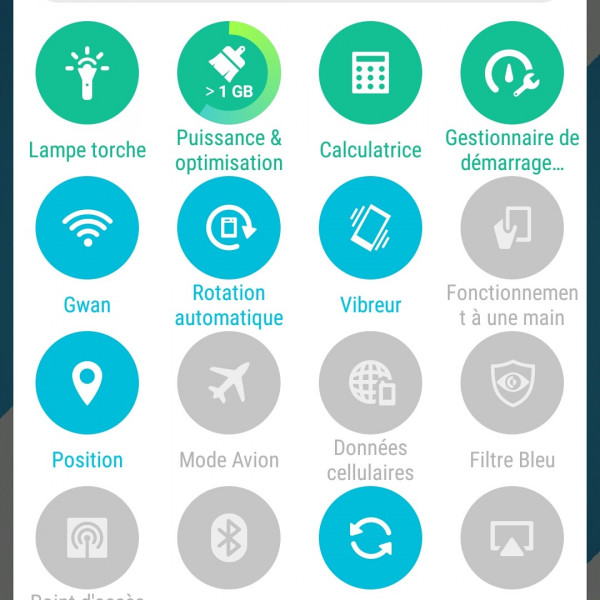Open Gestionnaire de démarrage
This screenshot has height=600, width=600.
tap(512, 72)
